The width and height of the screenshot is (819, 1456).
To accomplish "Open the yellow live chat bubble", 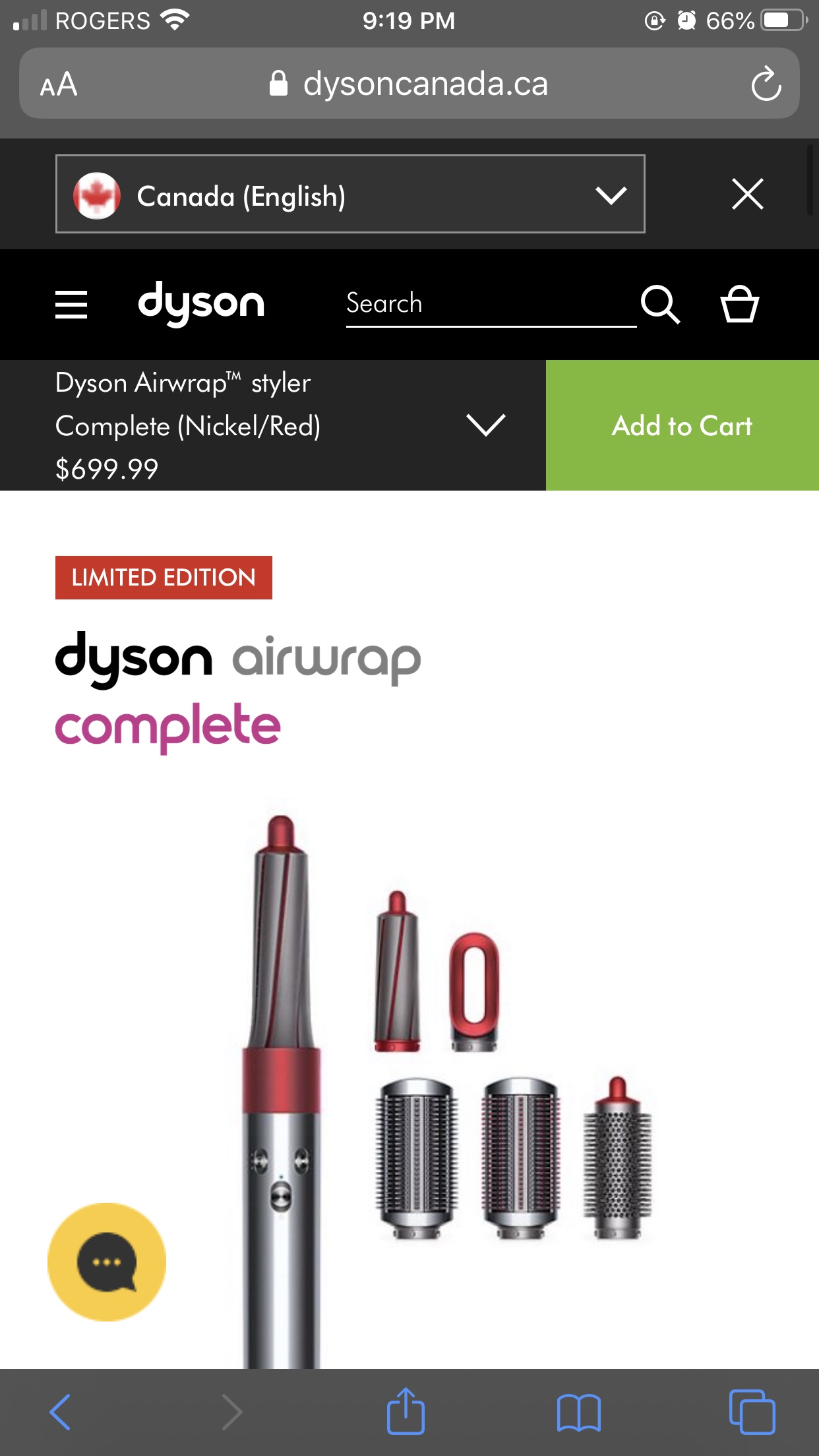I will (107, 1262).
